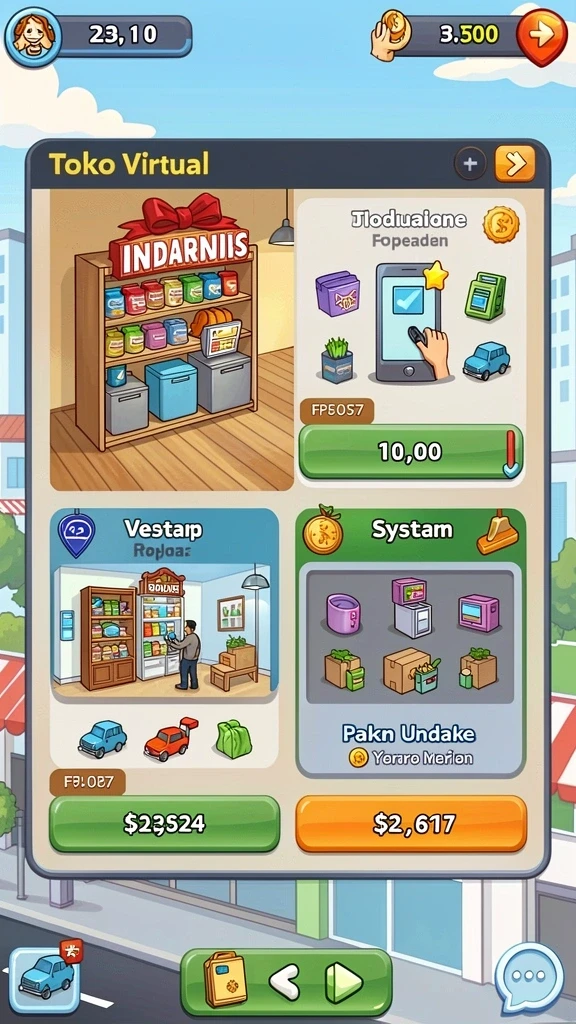Open the chat bubble
Image resolution: width=576 pixels, height=1024 pixels.
(x=530, y=978)
